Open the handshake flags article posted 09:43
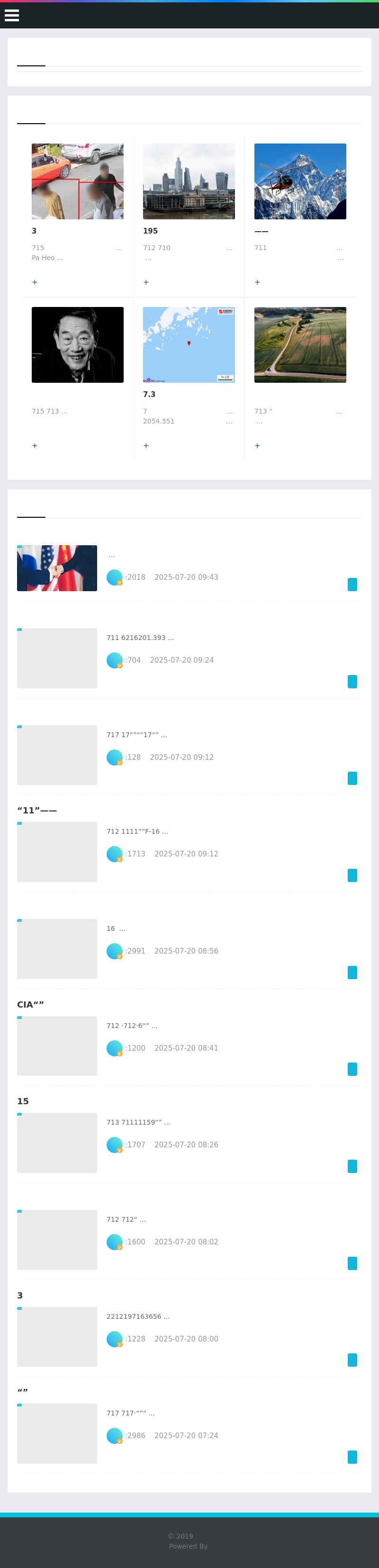The width and height of the screenshot is (379, 1568). click(x=56, y=568)
